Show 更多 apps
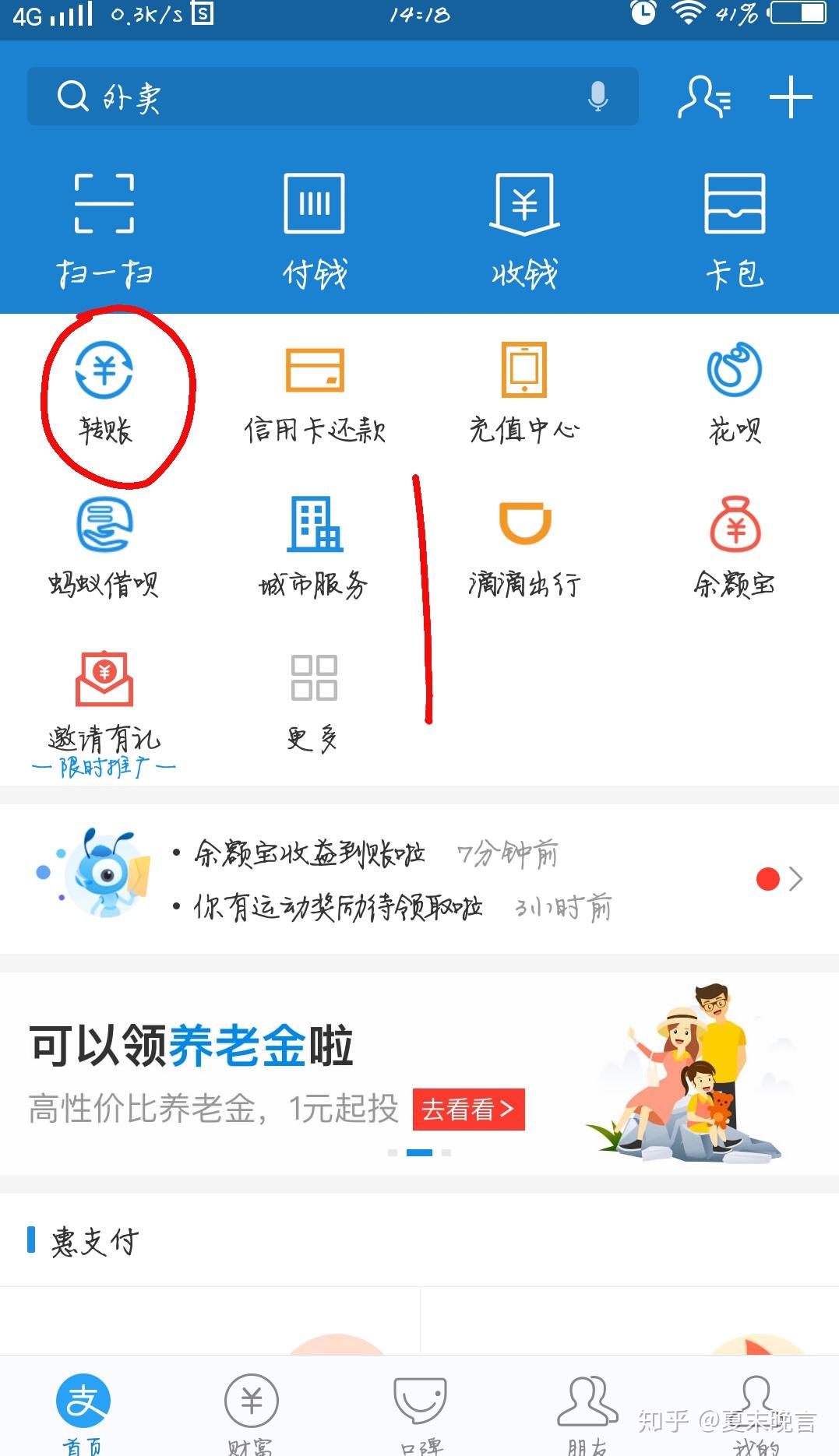The width and height of the screenshot is (839, 1456). [314, 701]
